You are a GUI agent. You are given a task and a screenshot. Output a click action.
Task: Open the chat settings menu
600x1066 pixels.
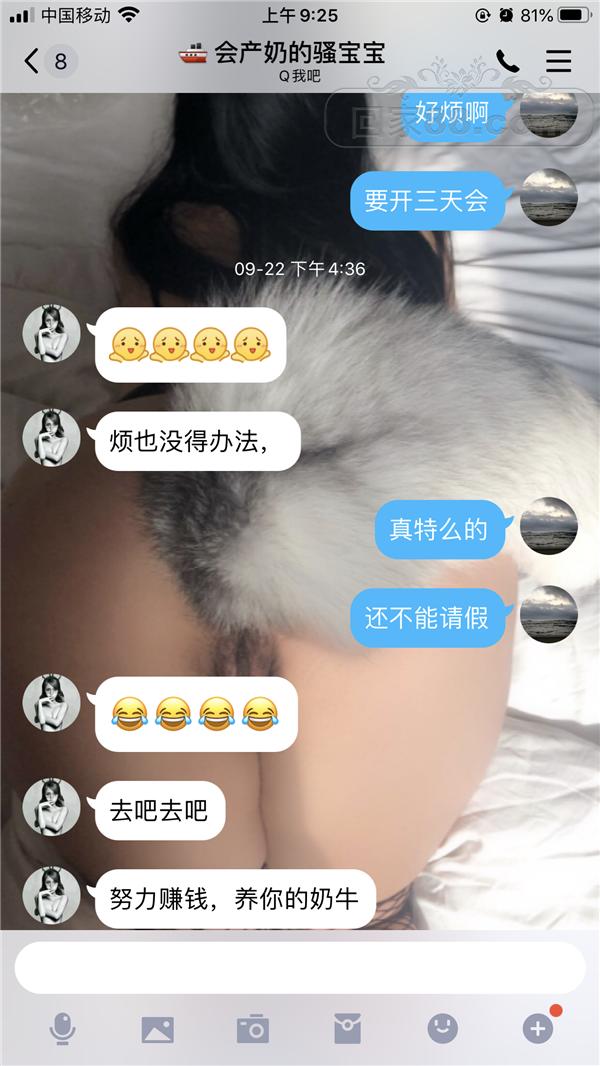pos(558,61)
